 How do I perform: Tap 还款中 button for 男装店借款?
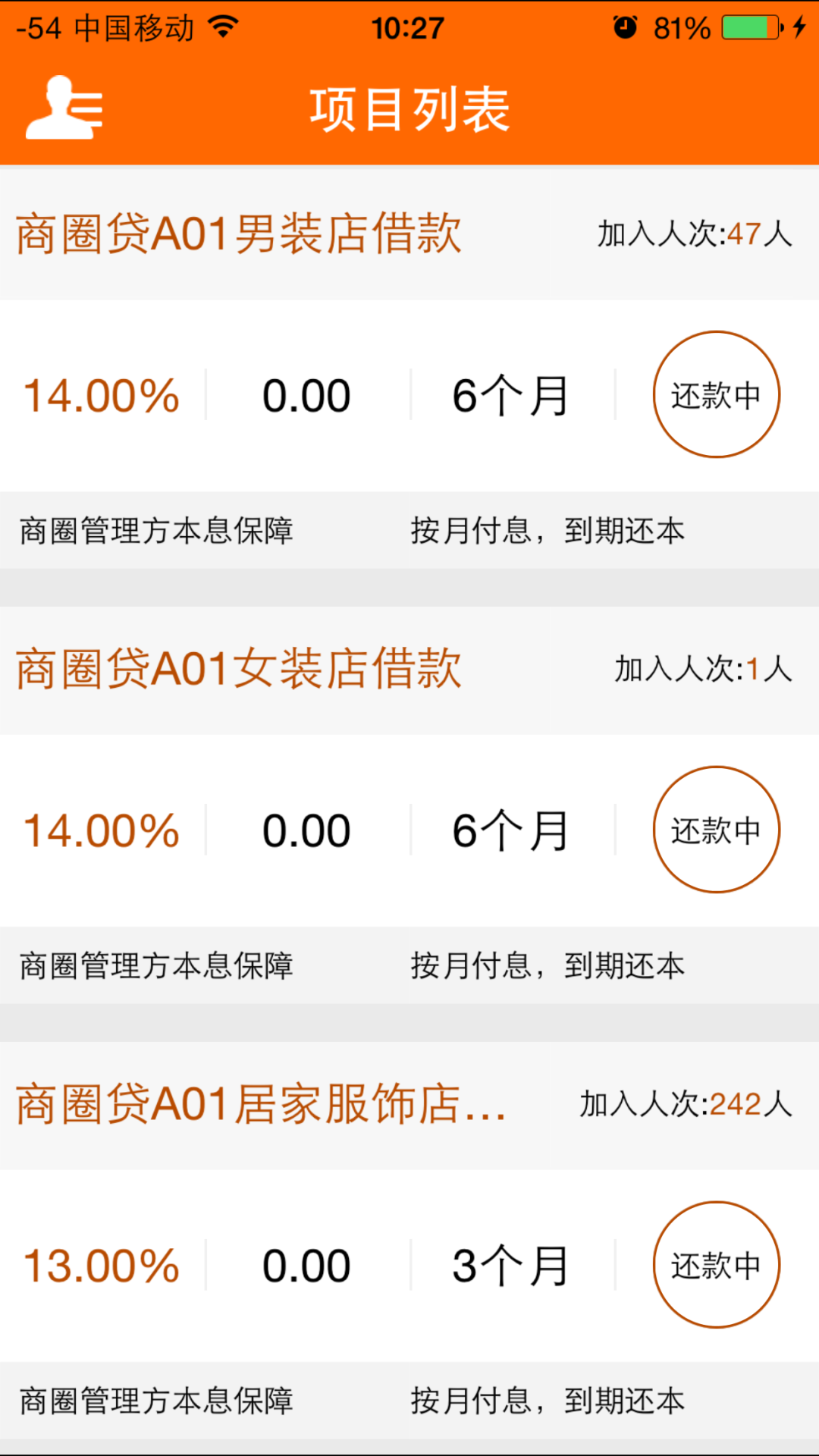[717, 394]
